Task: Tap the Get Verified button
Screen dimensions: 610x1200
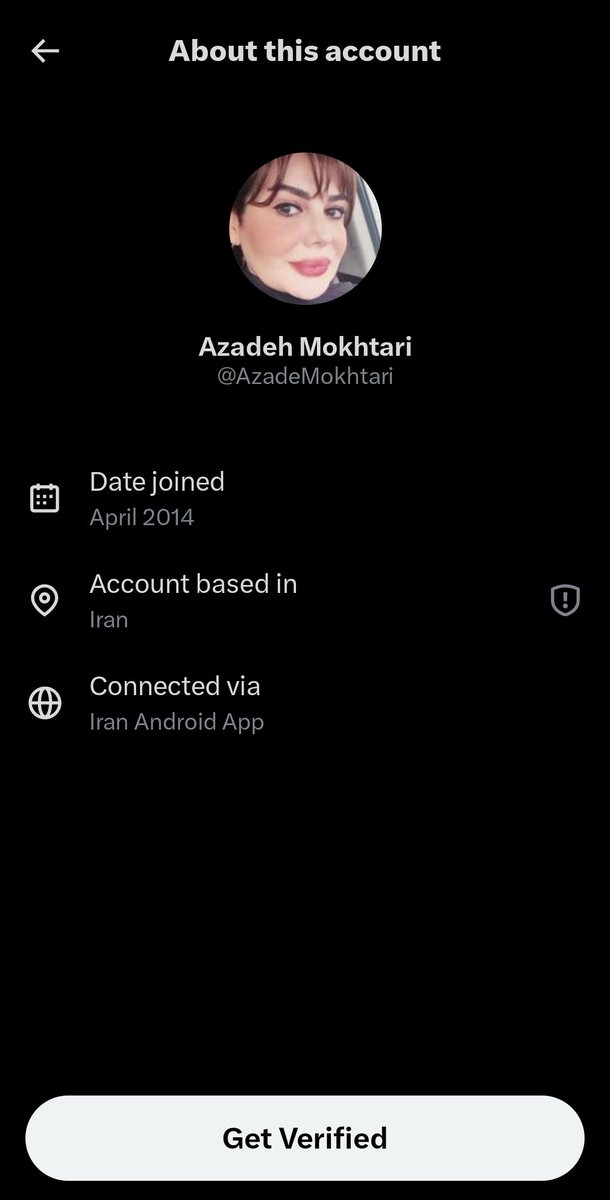Action: [x=305, y=1138]
